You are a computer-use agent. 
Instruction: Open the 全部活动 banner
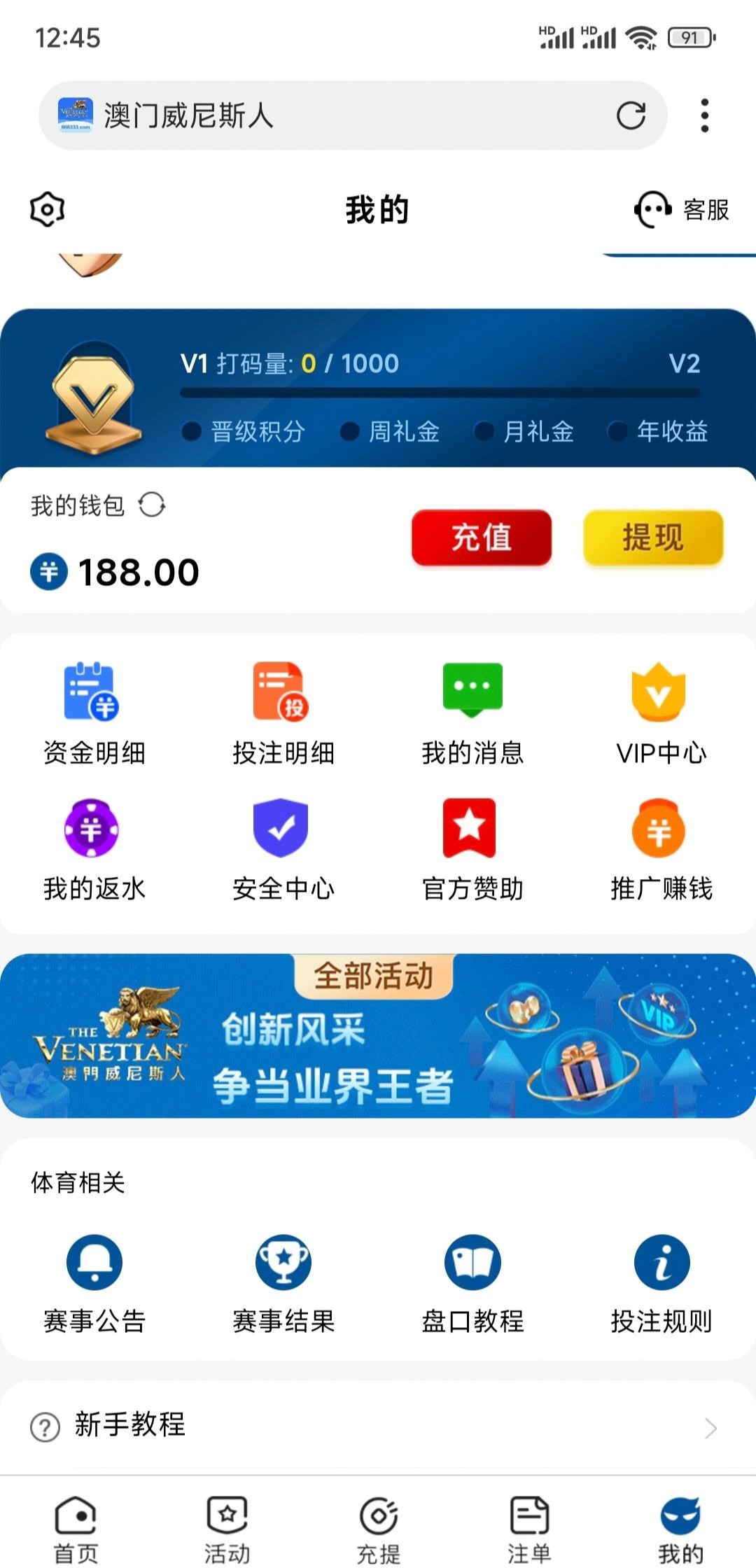(x=378, y=1036)
